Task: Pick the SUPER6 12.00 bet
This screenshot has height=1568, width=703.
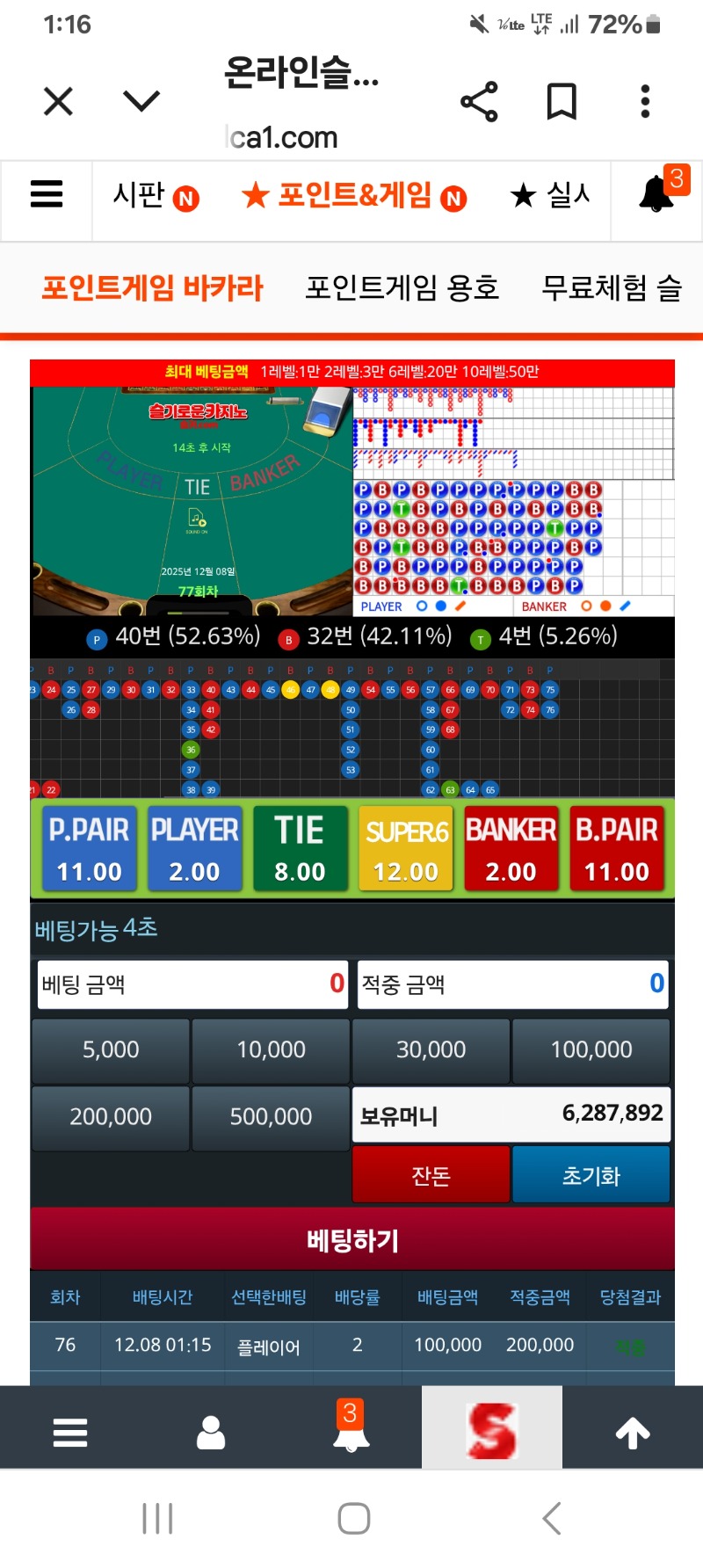Action: point(406,849)
